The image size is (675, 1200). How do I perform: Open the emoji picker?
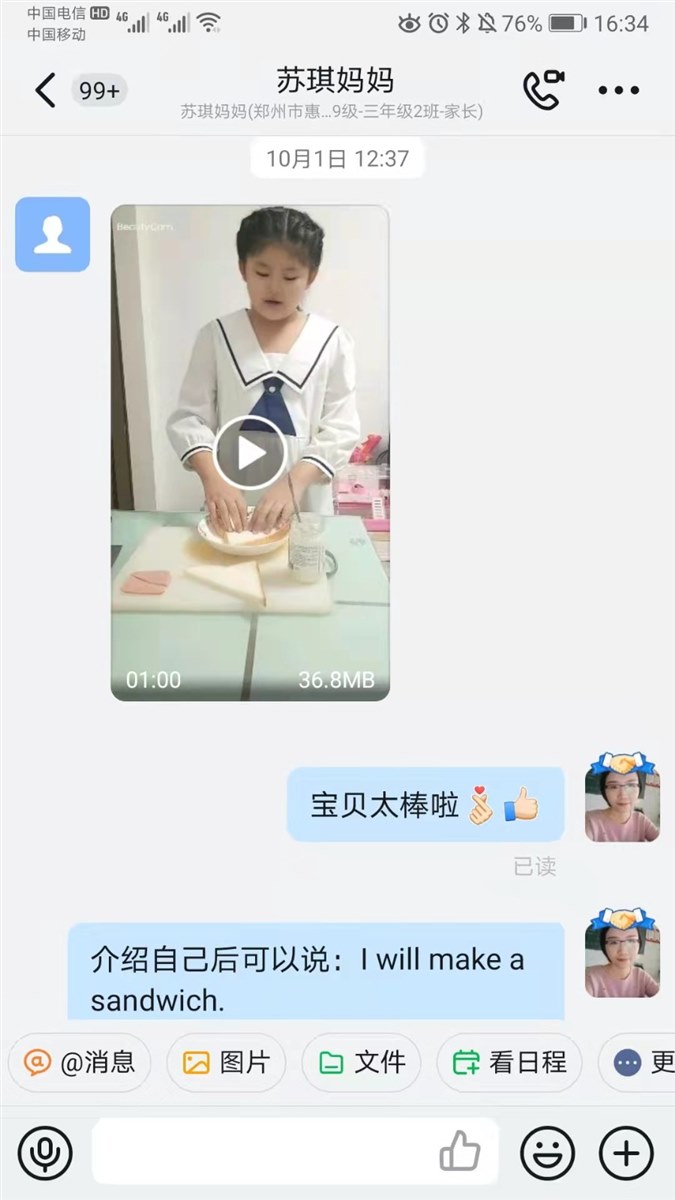click(547, 1153)
